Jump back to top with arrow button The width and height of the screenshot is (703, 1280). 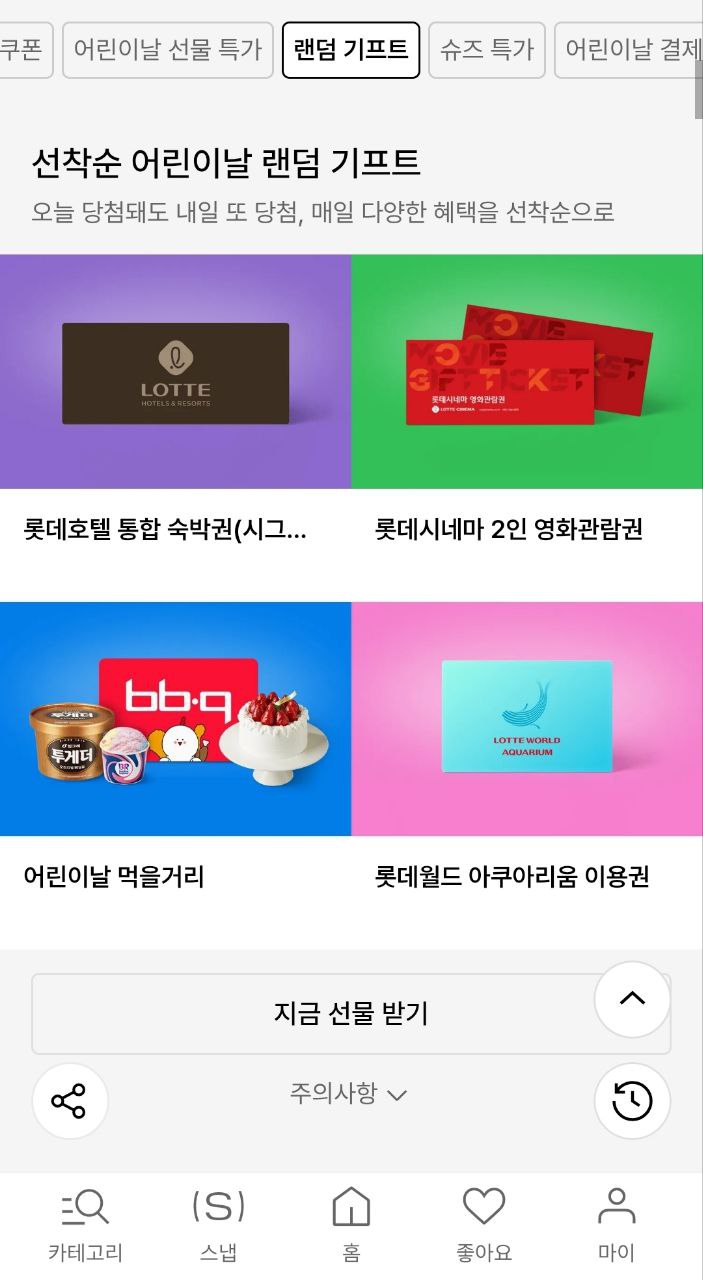pyautogui.click(x=632, y=999)
